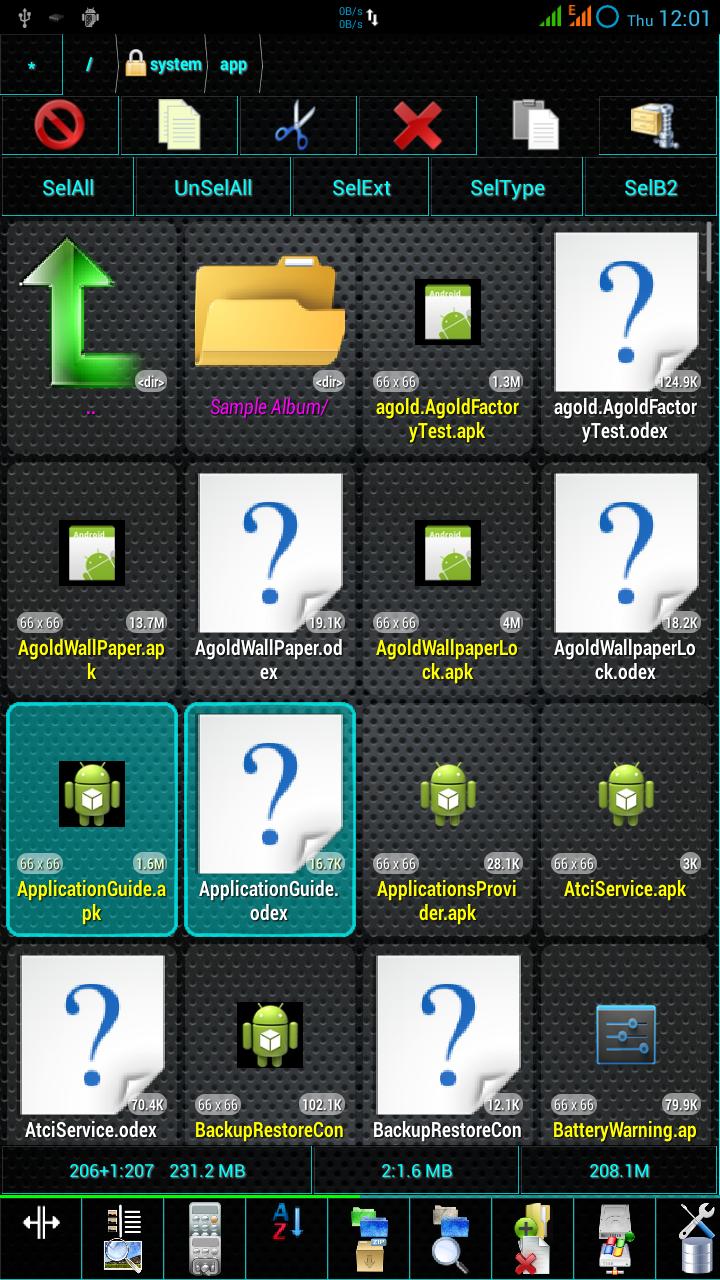Copy the selected files
Viewport: 720px width, 1280px height.
(179, 126)
